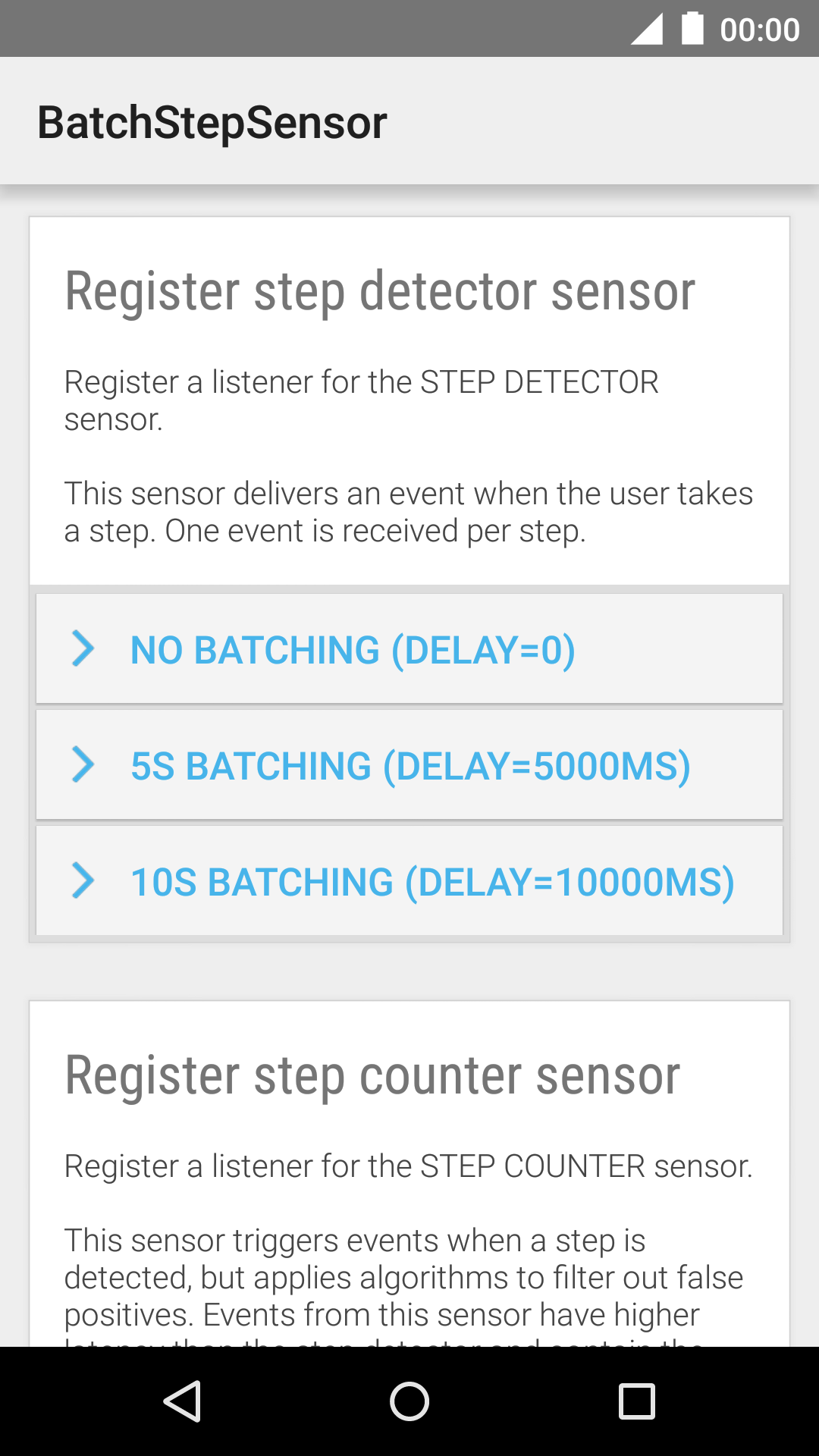819x1456 pixels.
Task: Tap the chevron beside 5S BATCHING
Action: tap(83, 764)
